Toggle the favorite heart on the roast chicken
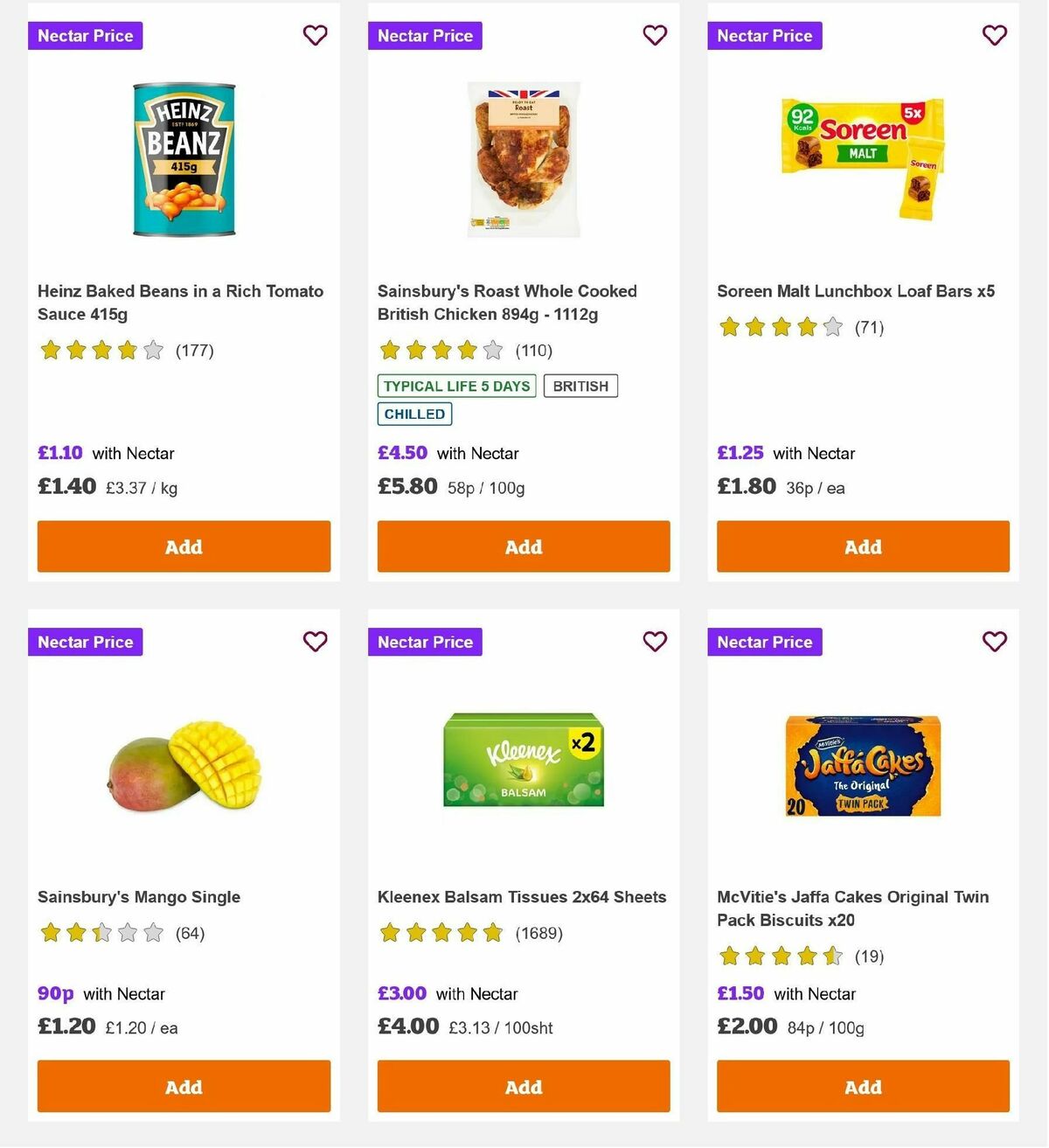The height and width of the screenshot is (1148, 1049). (x=655, y=35)
